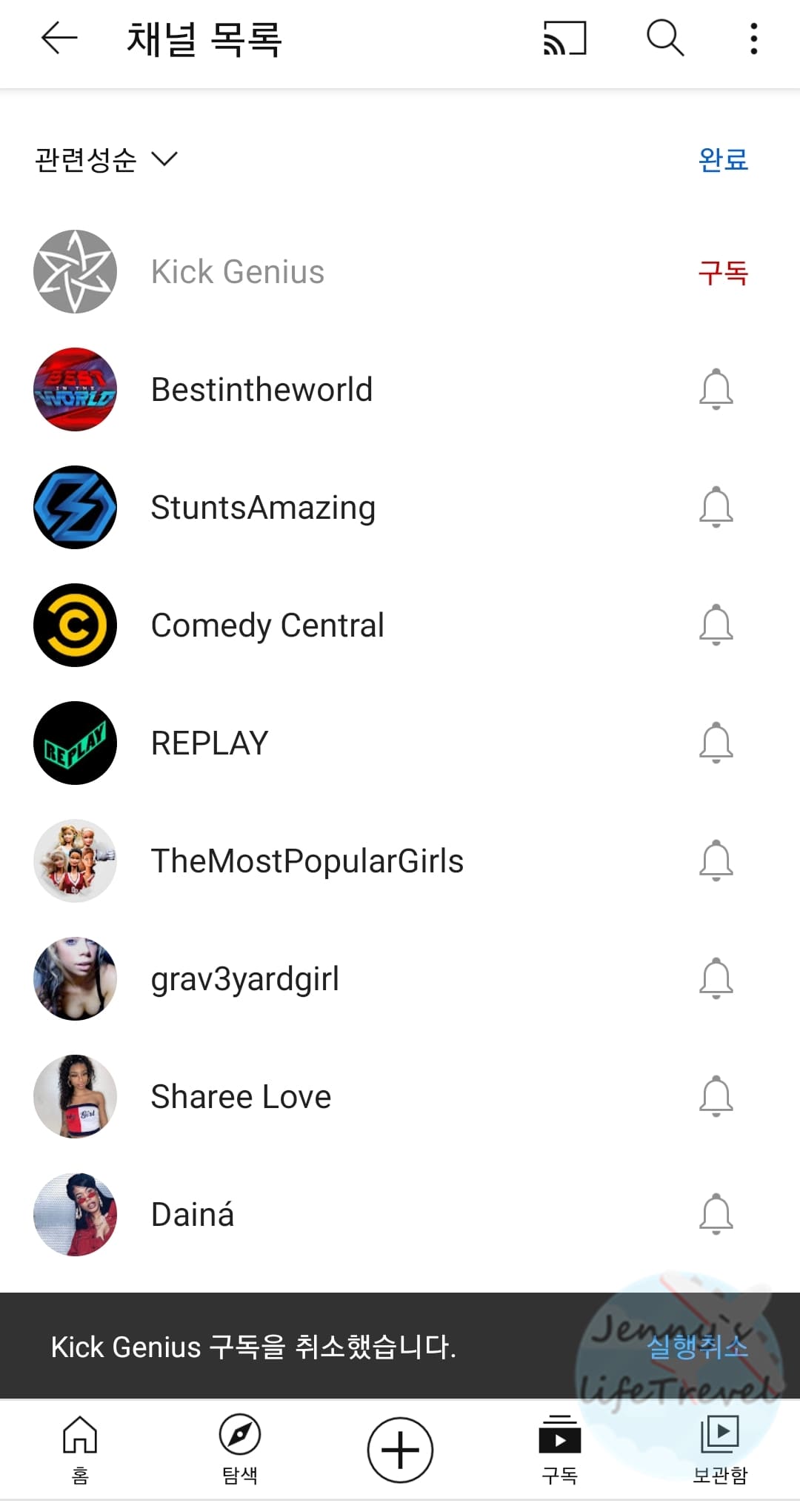Image resolution: width=800 pixels, height=1512 pixels.
Task: Switch to the 홈 tab
Action: (80, 1449)
